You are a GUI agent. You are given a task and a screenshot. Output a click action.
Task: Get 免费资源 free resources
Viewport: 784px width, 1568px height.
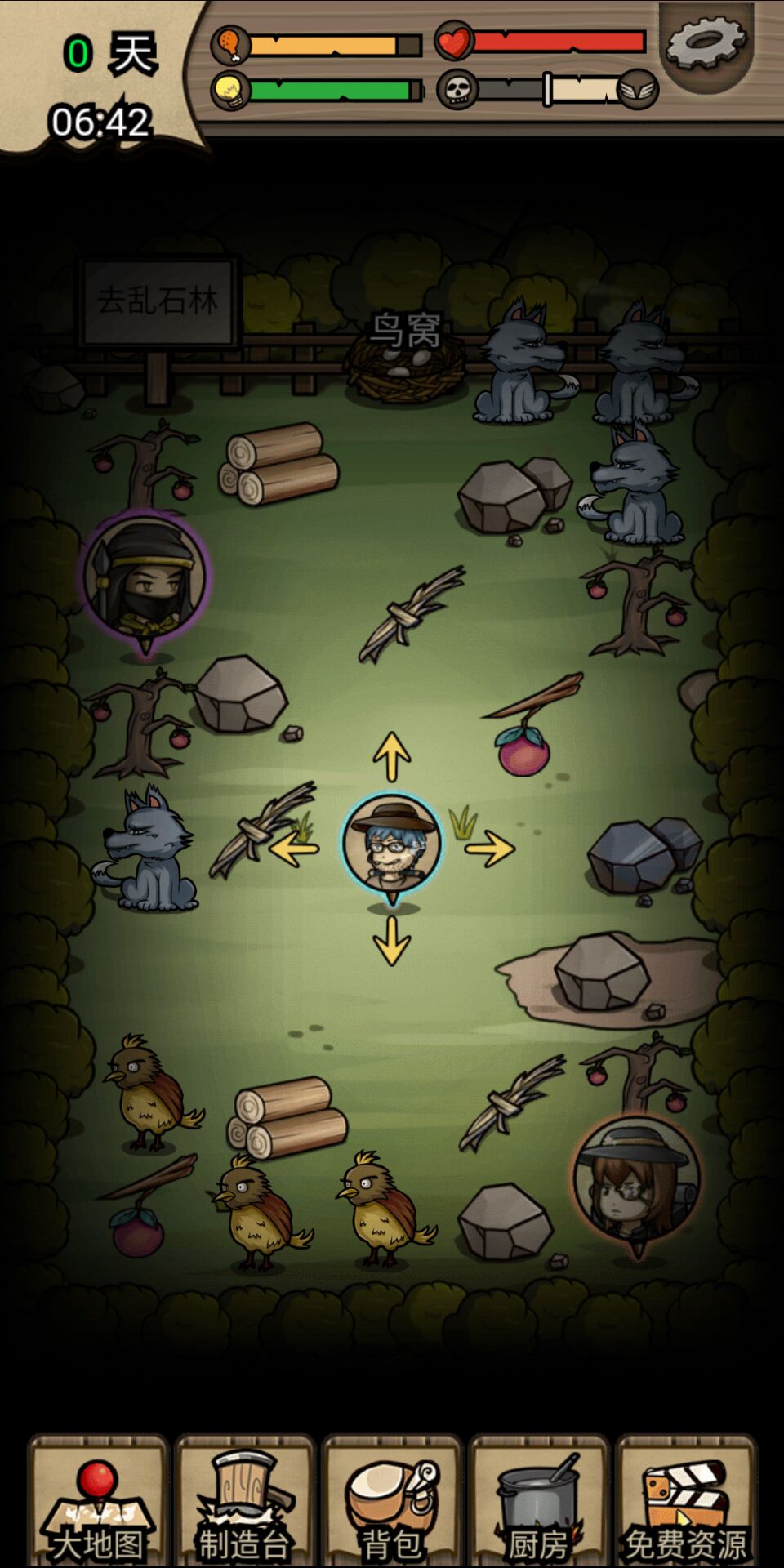click(685, 1503)
